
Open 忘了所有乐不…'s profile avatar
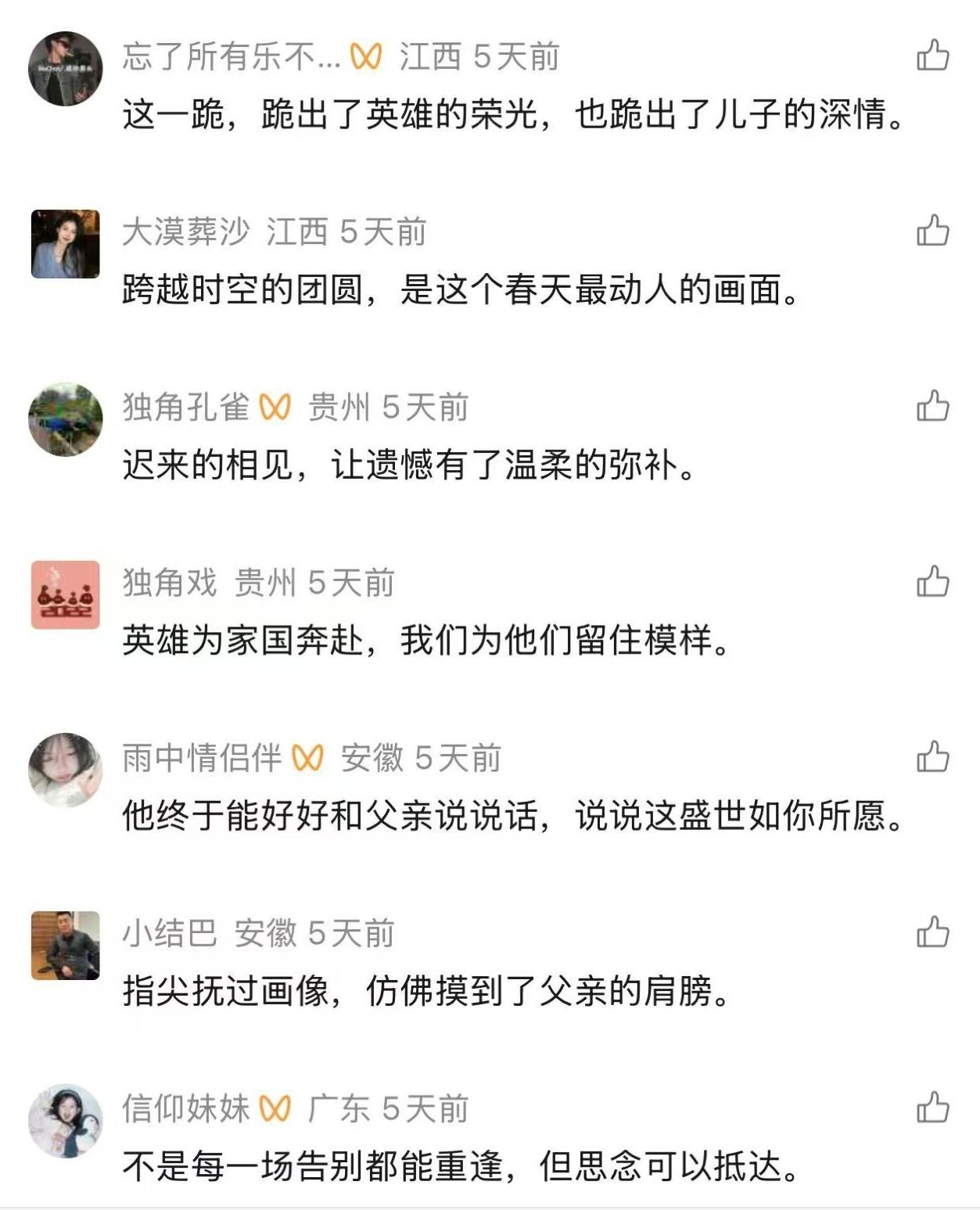66,69
